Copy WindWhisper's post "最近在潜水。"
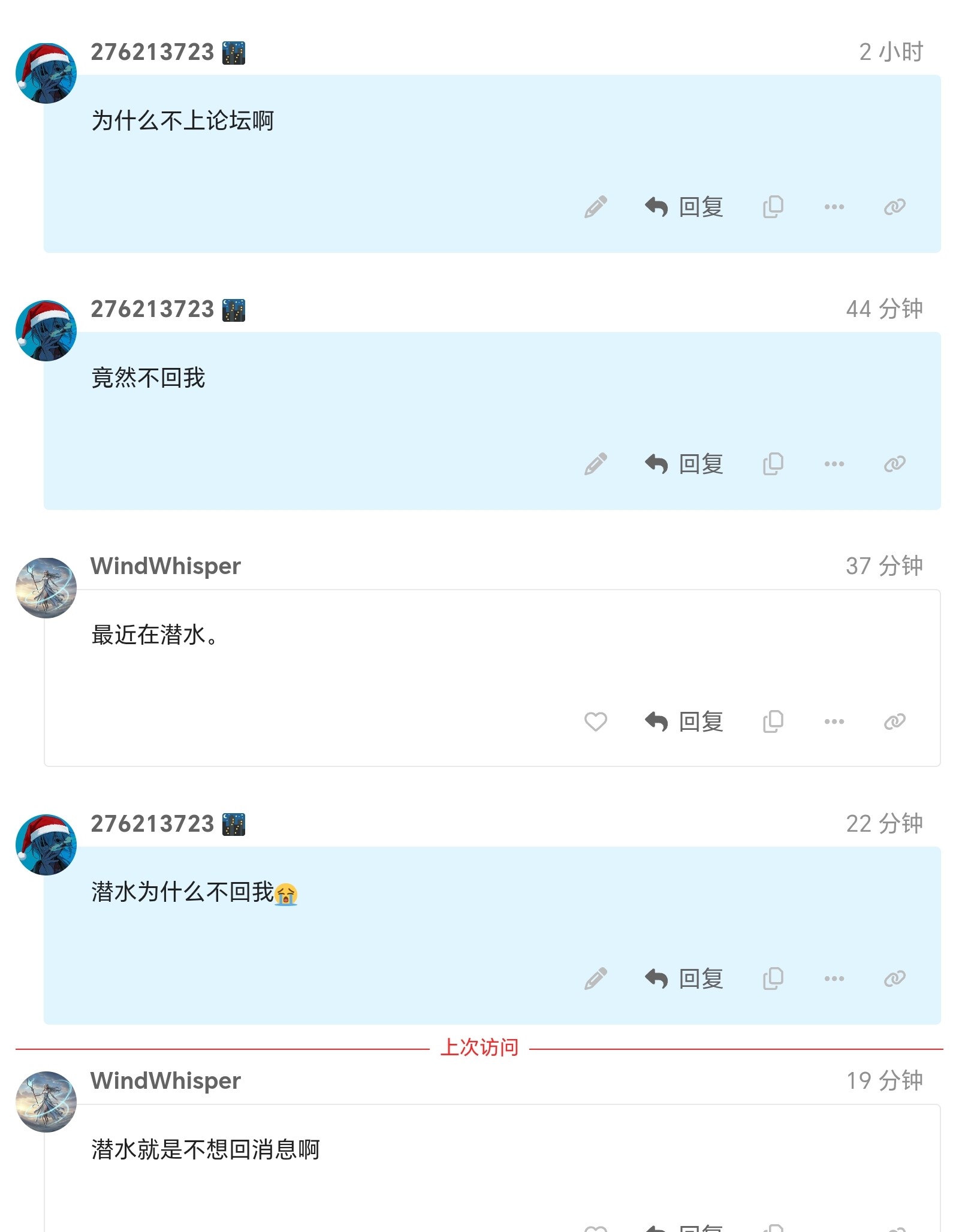959x1232 pixels. click(x=773, y=721)
